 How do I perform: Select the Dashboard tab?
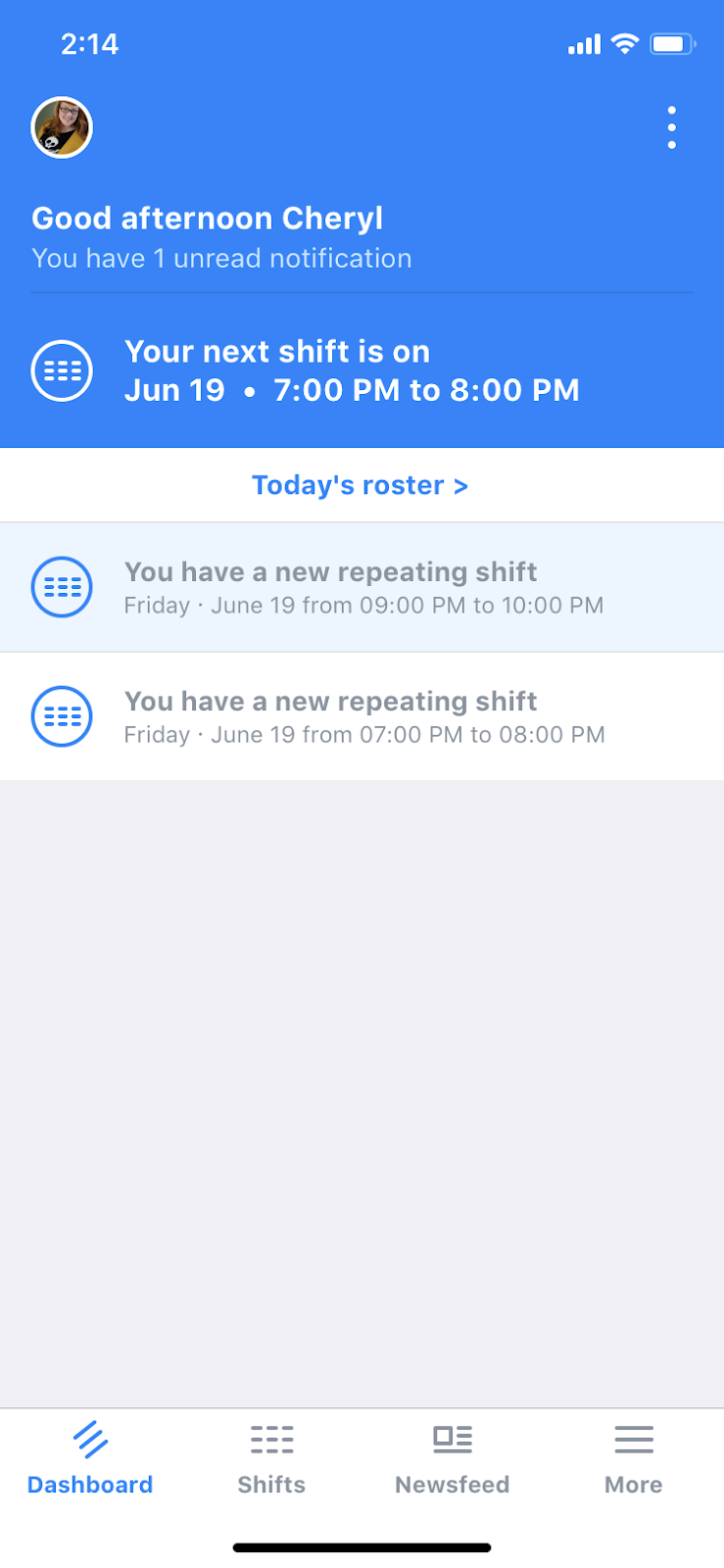[x=90, y=1459]
